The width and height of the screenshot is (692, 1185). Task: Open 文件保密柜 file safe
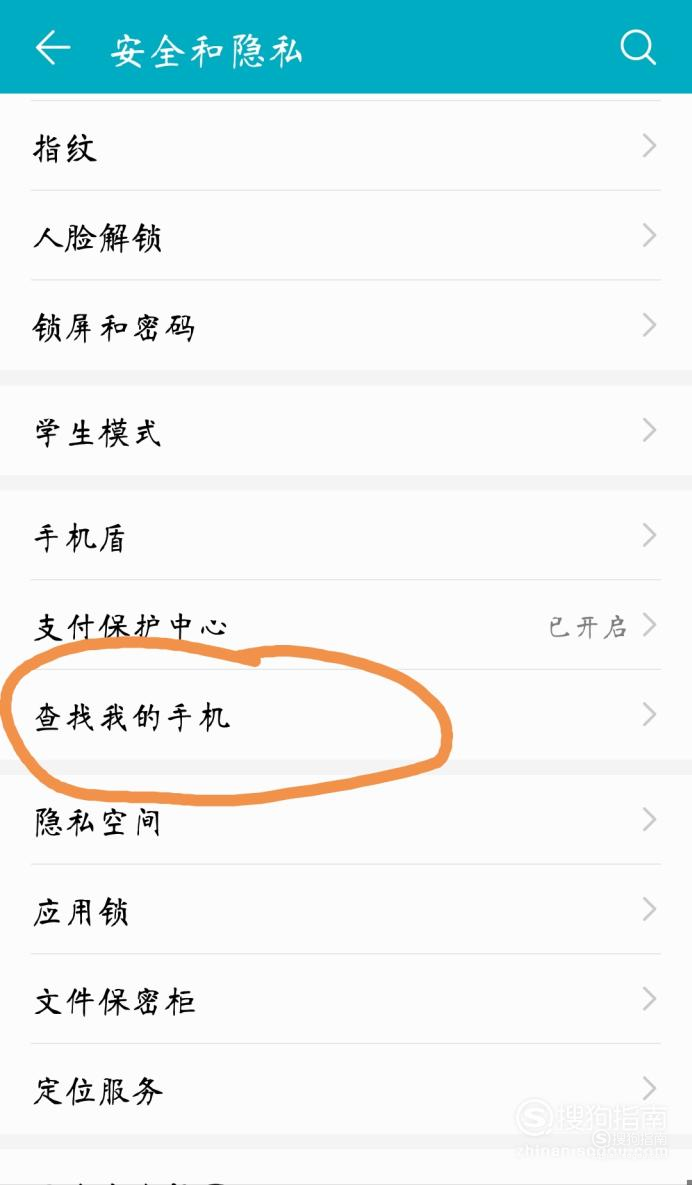[x=346, y=1000]
